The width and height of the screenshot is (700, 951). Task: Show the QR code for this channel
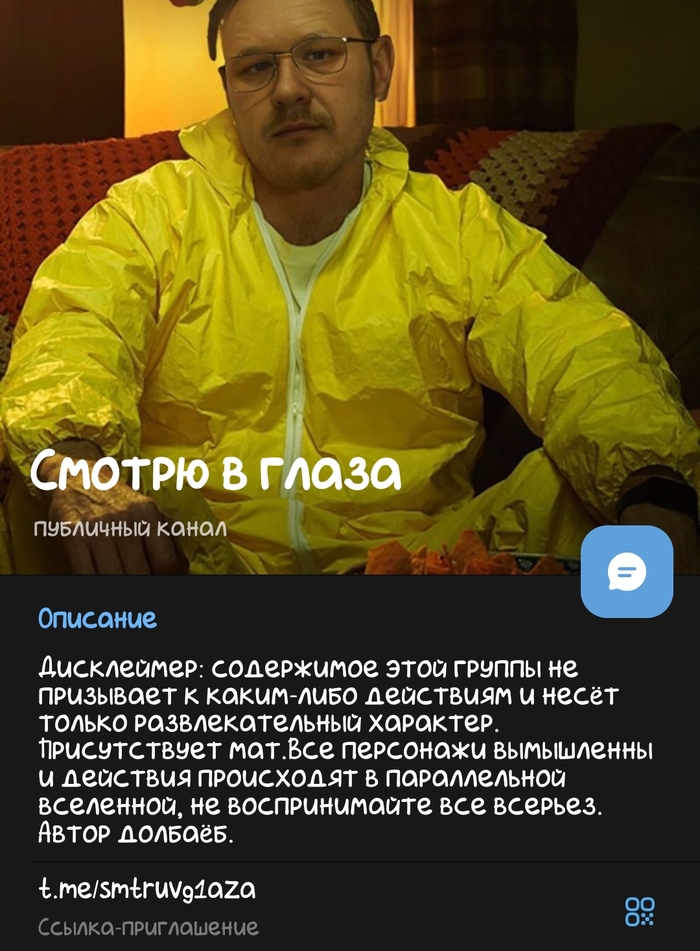coord(639,910)
